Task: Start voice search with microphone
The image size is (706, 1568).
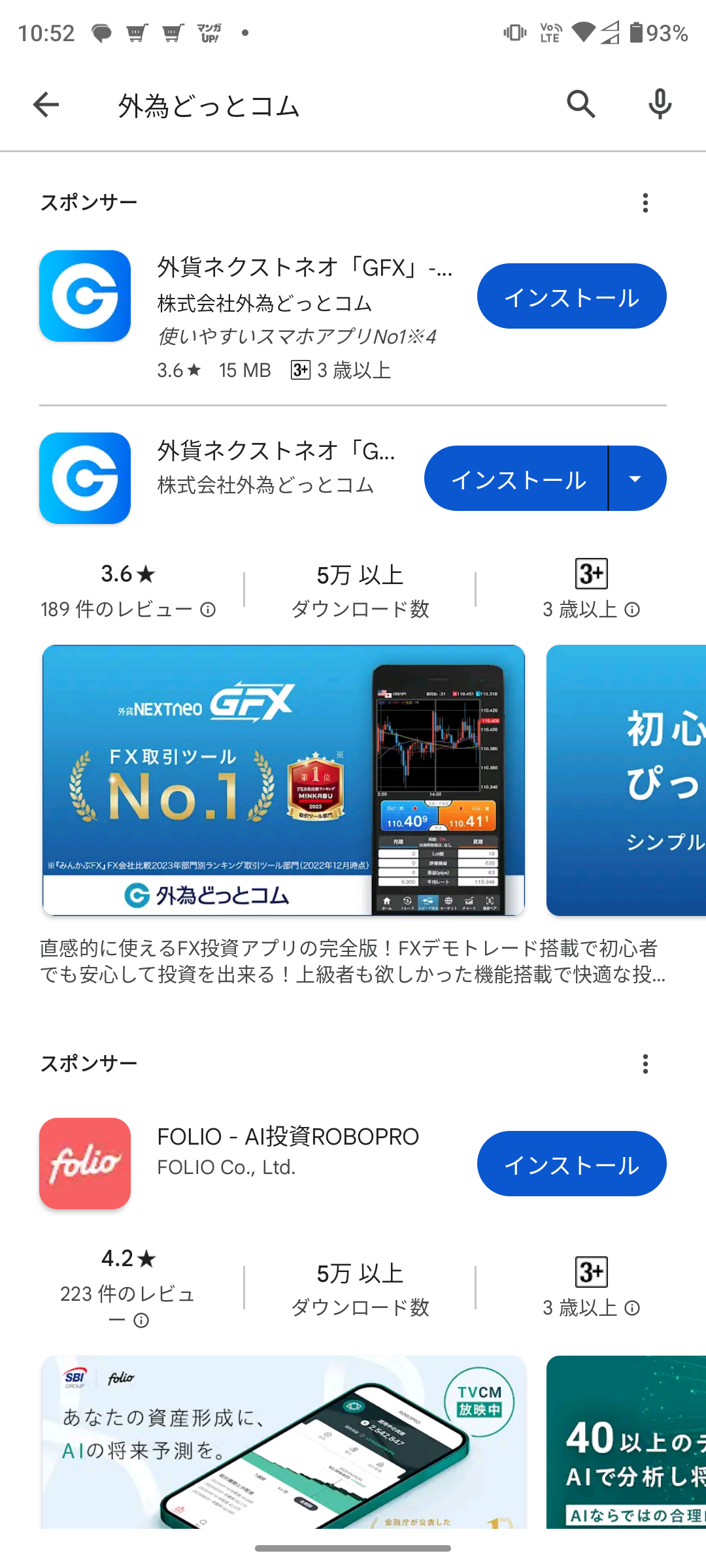Action: click(660, 105)
